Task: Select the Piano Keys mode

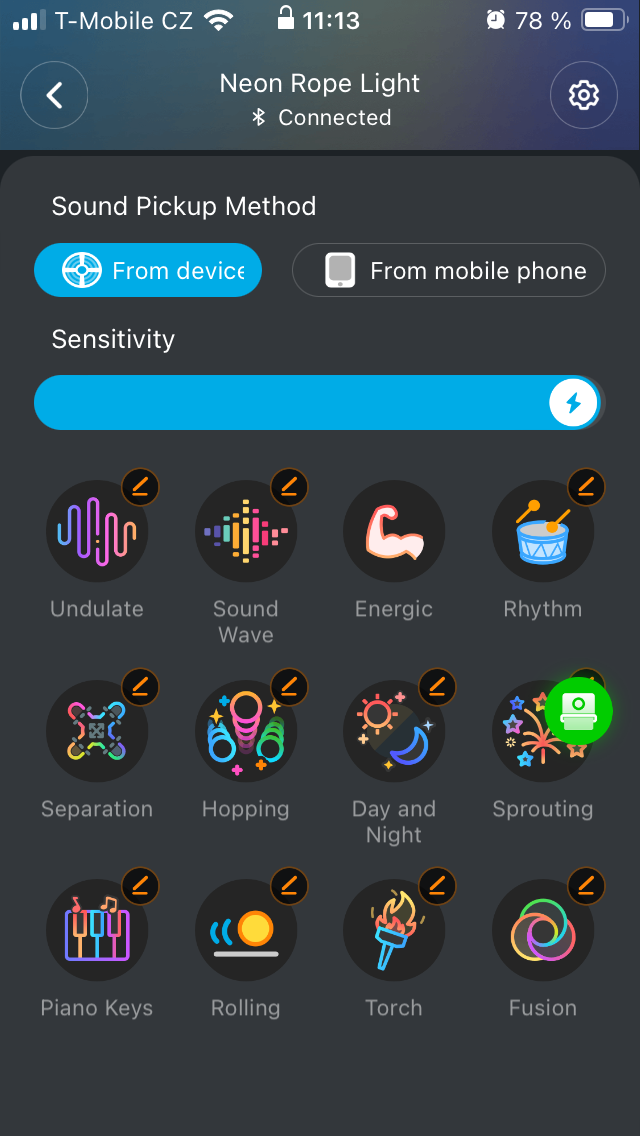Action: pyautogui.click(x=97, y=930)
